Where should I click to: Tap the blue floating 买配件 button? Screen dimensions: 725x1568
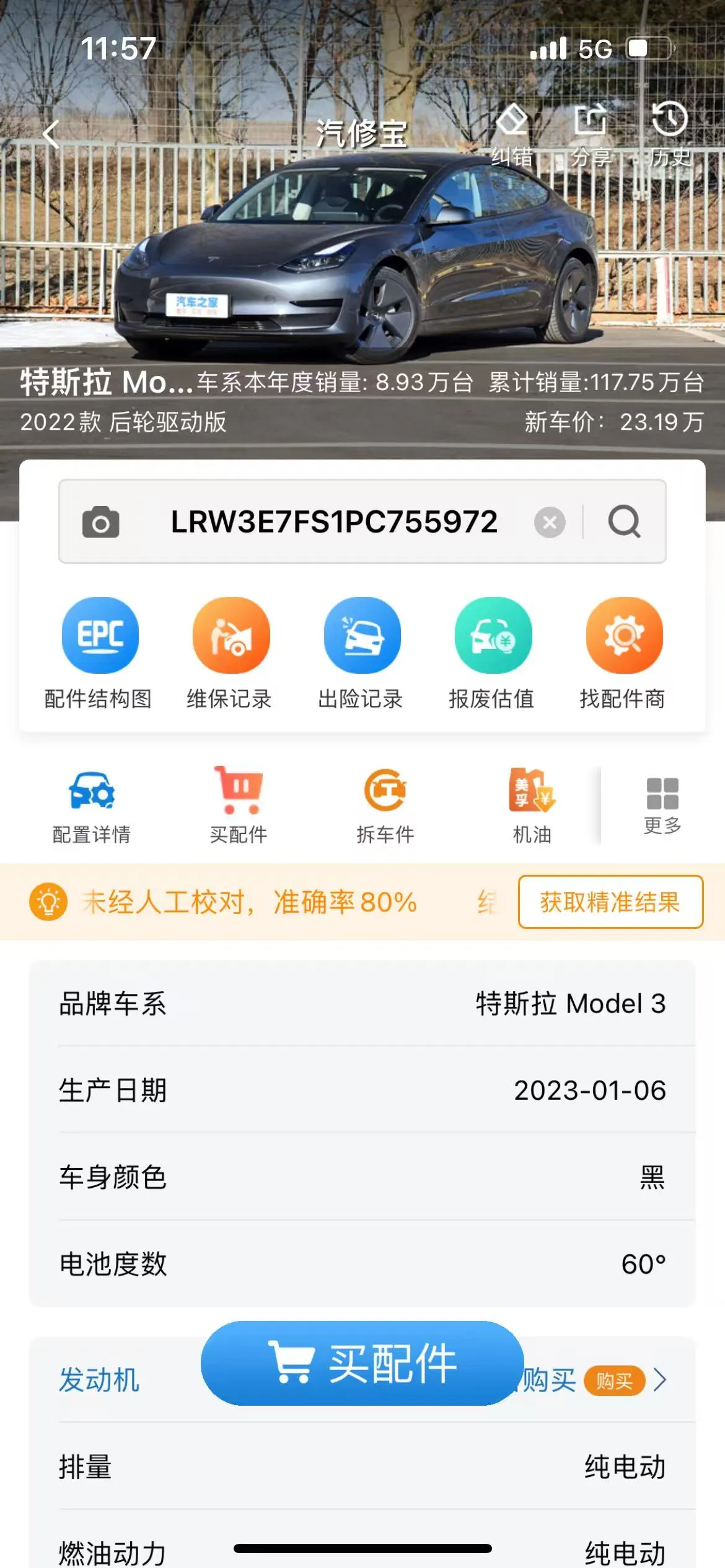[x=362, y=1363]
